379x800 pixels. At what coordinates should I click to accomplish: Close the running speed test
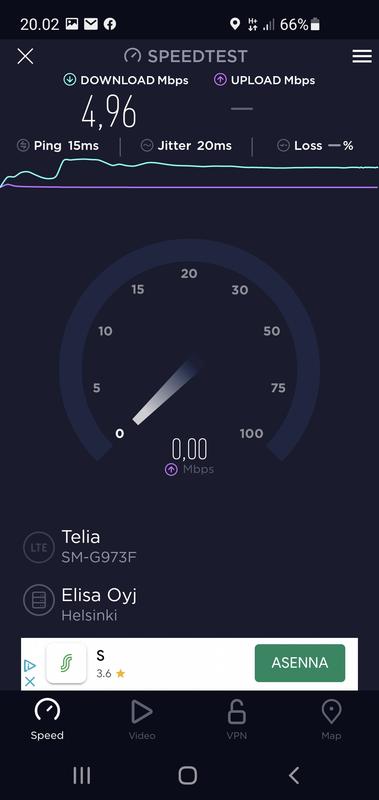tap(25, 56)
